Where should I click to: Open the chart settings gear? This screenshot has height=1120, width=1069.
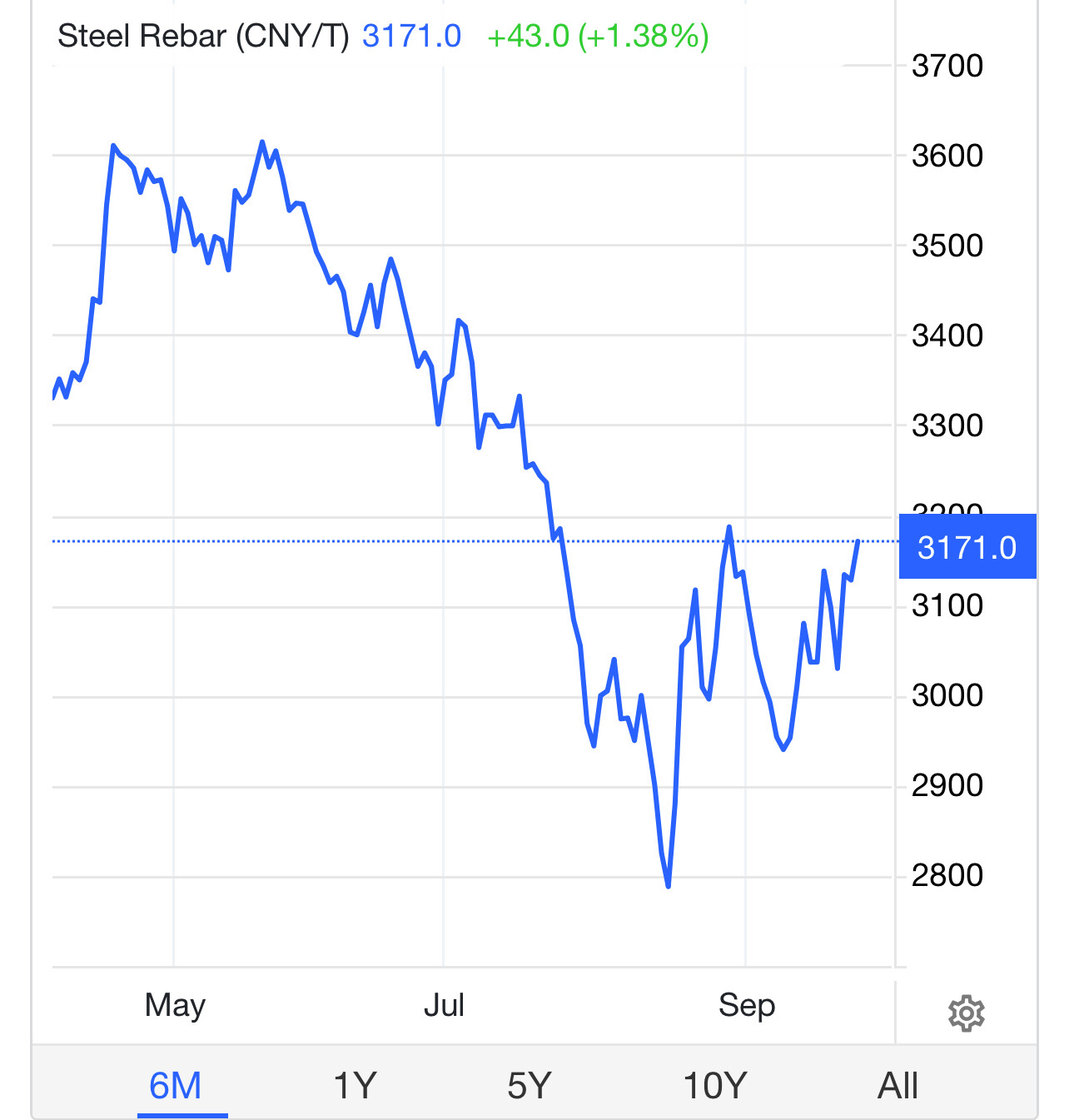(966, 1013)
